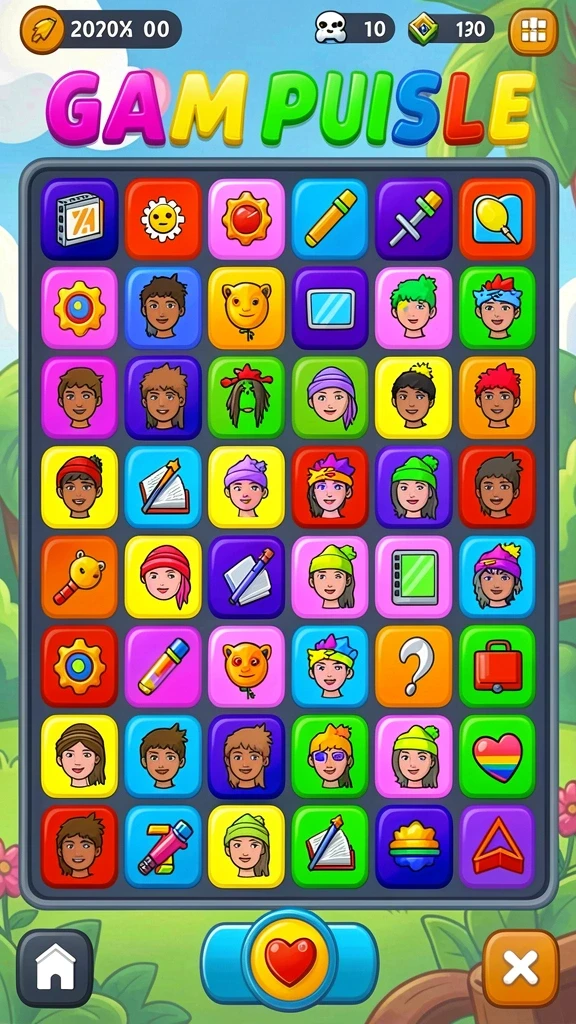Tap the green zombie face tile
576x1024 pixels.
click(x=247, y=398)
